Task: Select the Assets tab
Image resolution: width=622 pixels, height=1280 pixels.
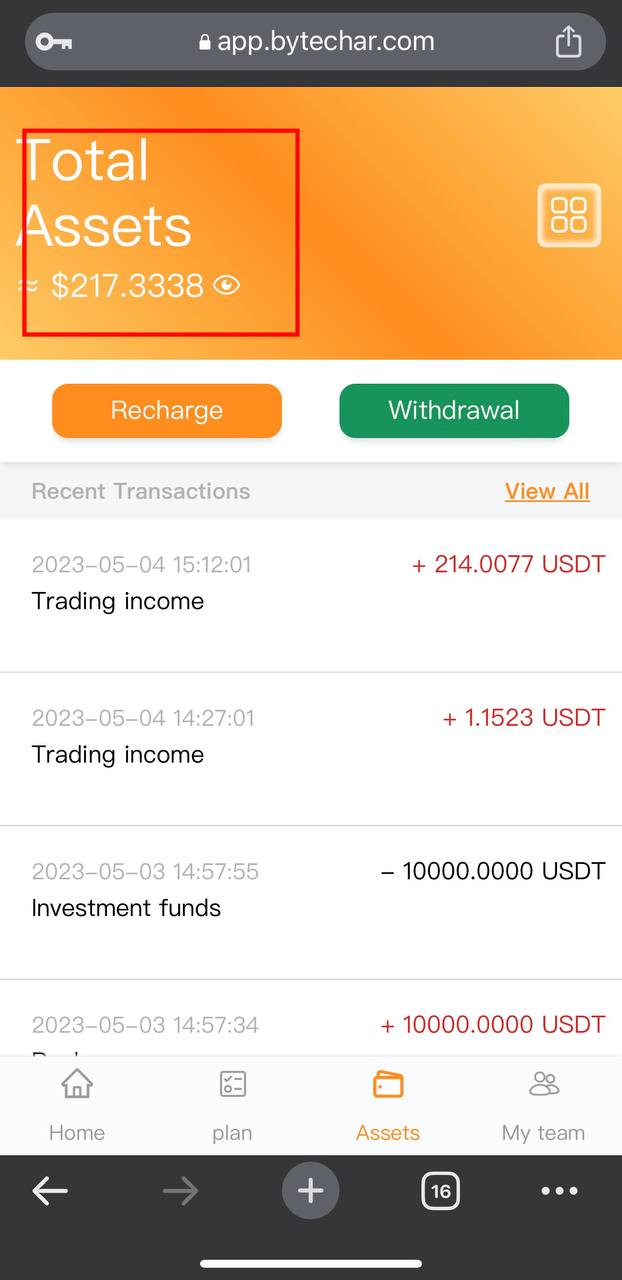Action: 388,1105
